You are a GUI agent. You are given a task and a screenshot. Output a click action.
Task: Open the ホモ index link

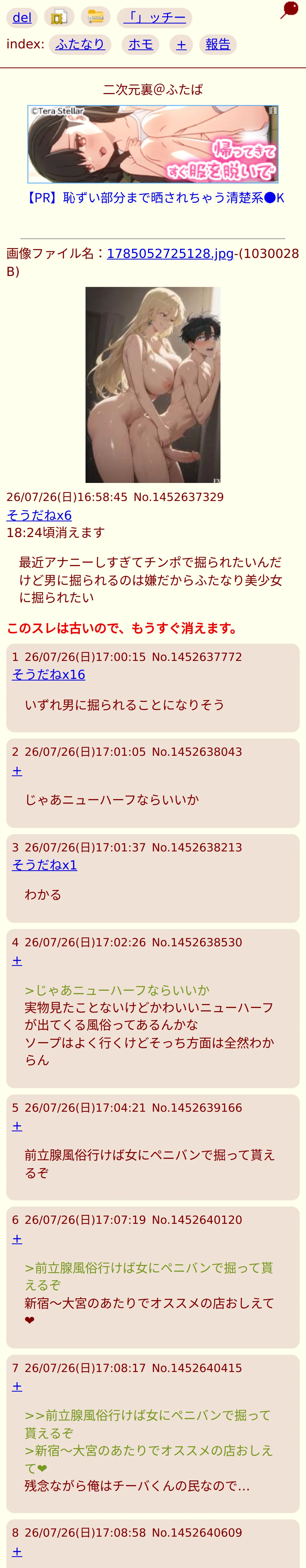point(140,44)
